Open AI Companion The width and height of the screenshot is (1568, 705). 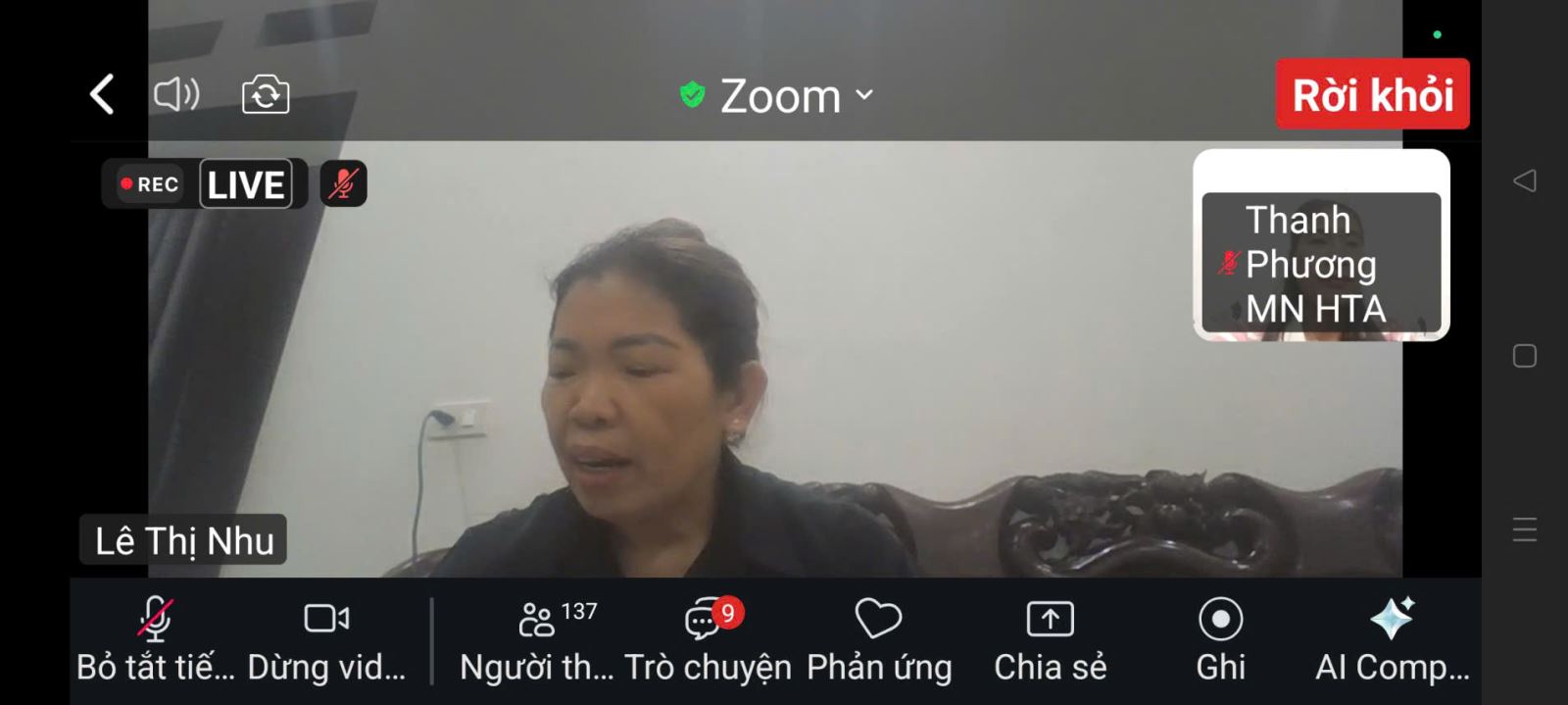[1392, 639]
